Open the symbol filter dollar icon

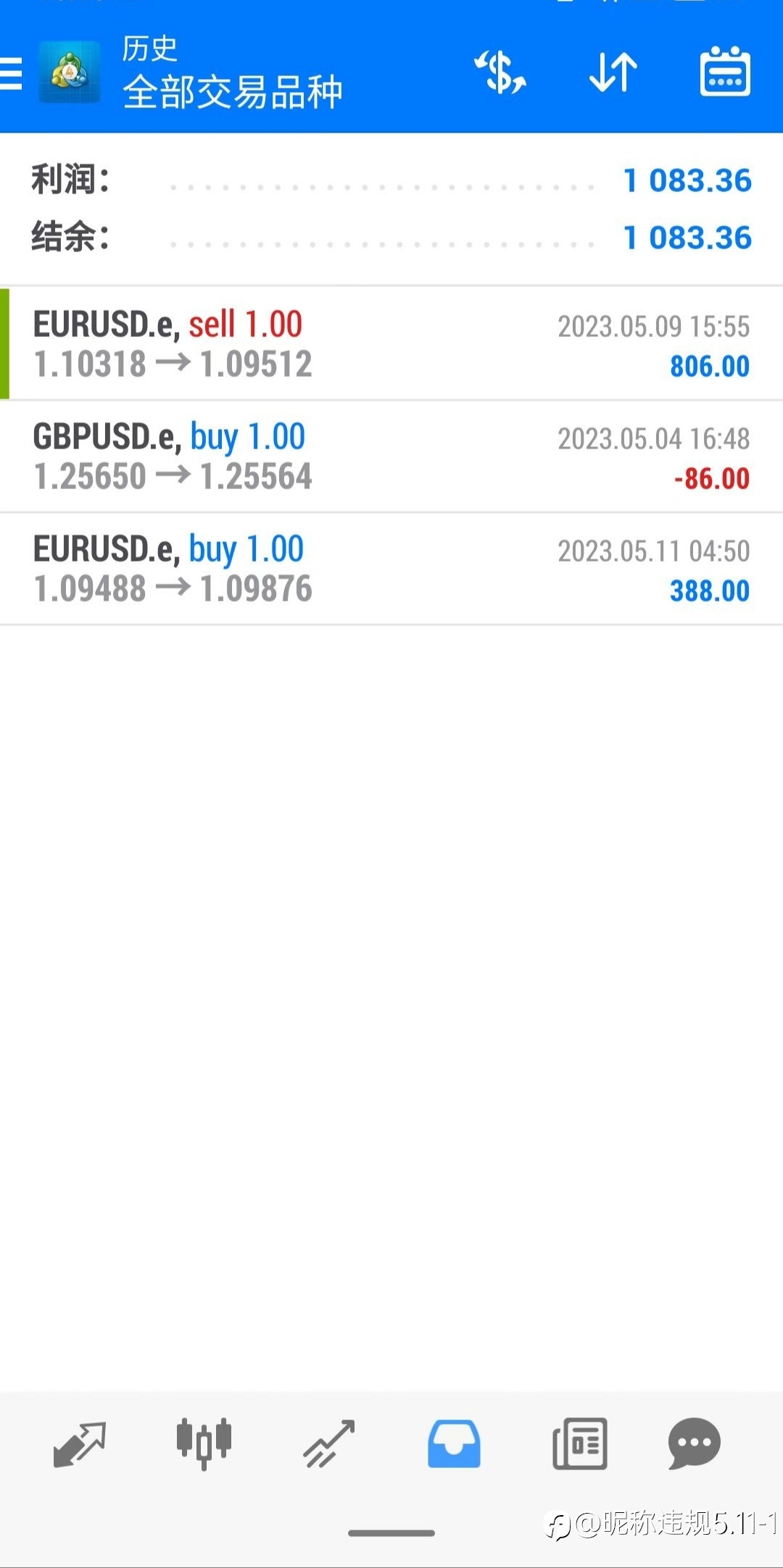[x=500, y=72]
